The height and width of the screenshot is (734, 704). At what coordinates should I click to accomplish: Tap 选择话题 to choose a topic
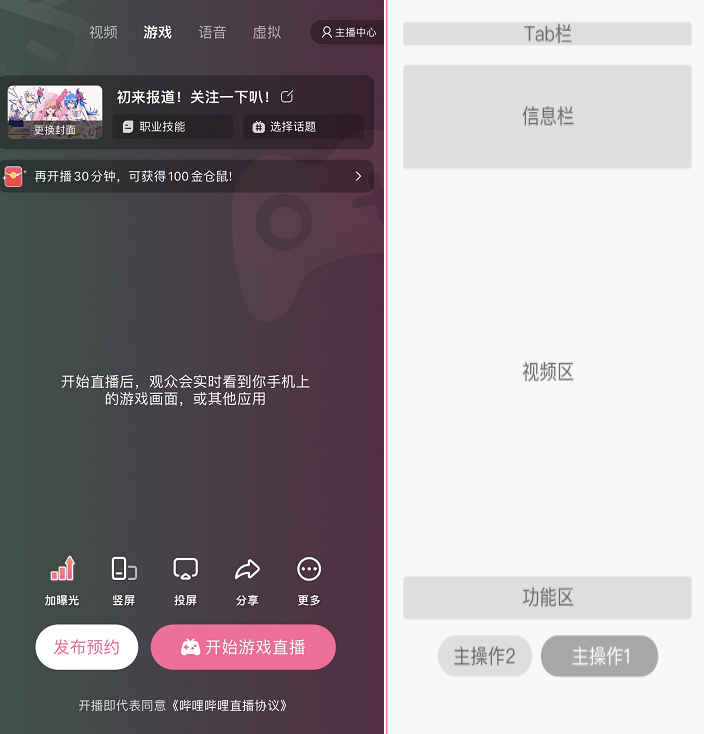click(x=304, y=127)
